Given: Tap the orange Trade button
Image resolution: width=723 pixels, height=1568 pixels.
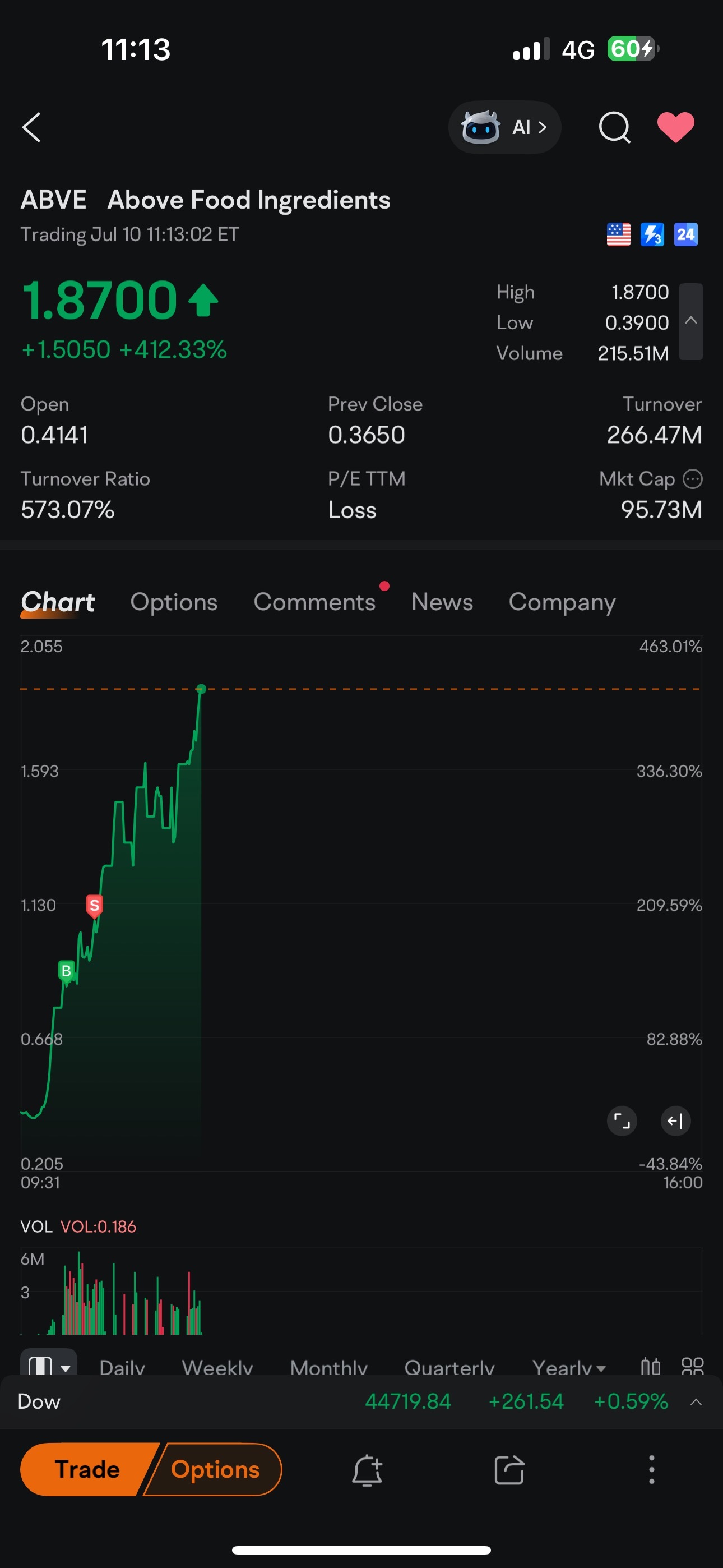Looking at the screenshot, I should (x=87, y=1469).
